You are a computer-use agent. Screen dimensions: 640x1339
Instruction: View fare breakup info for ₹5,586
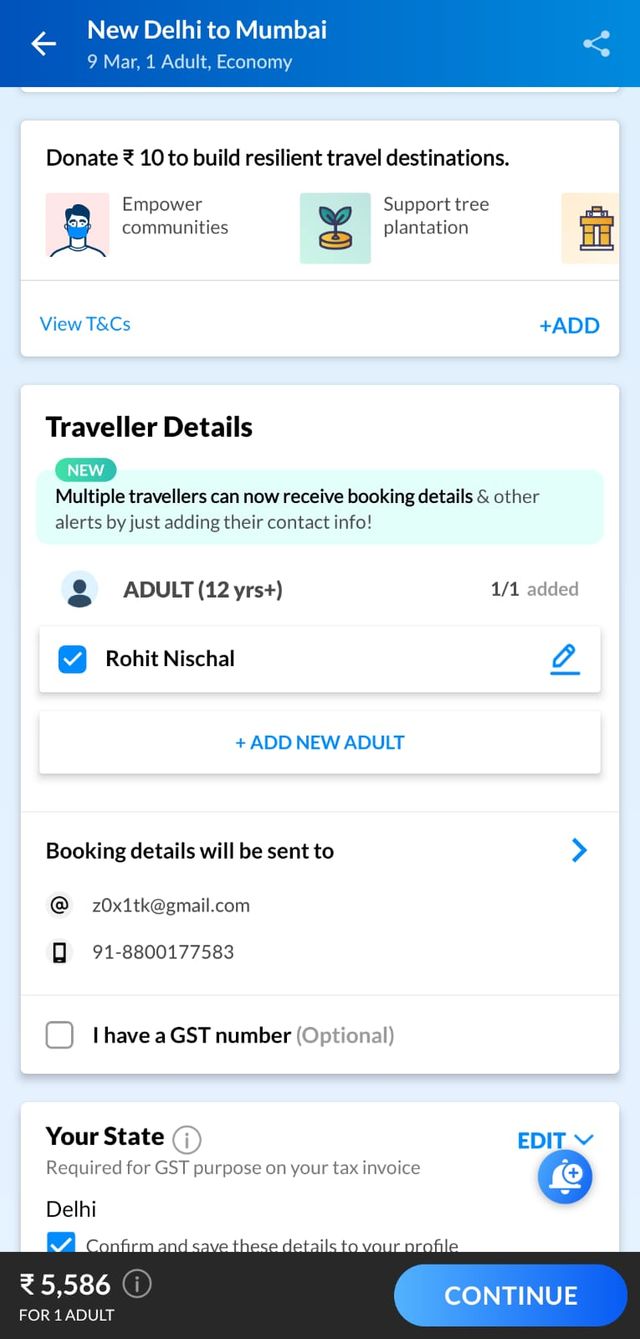tap(137, 1283)
